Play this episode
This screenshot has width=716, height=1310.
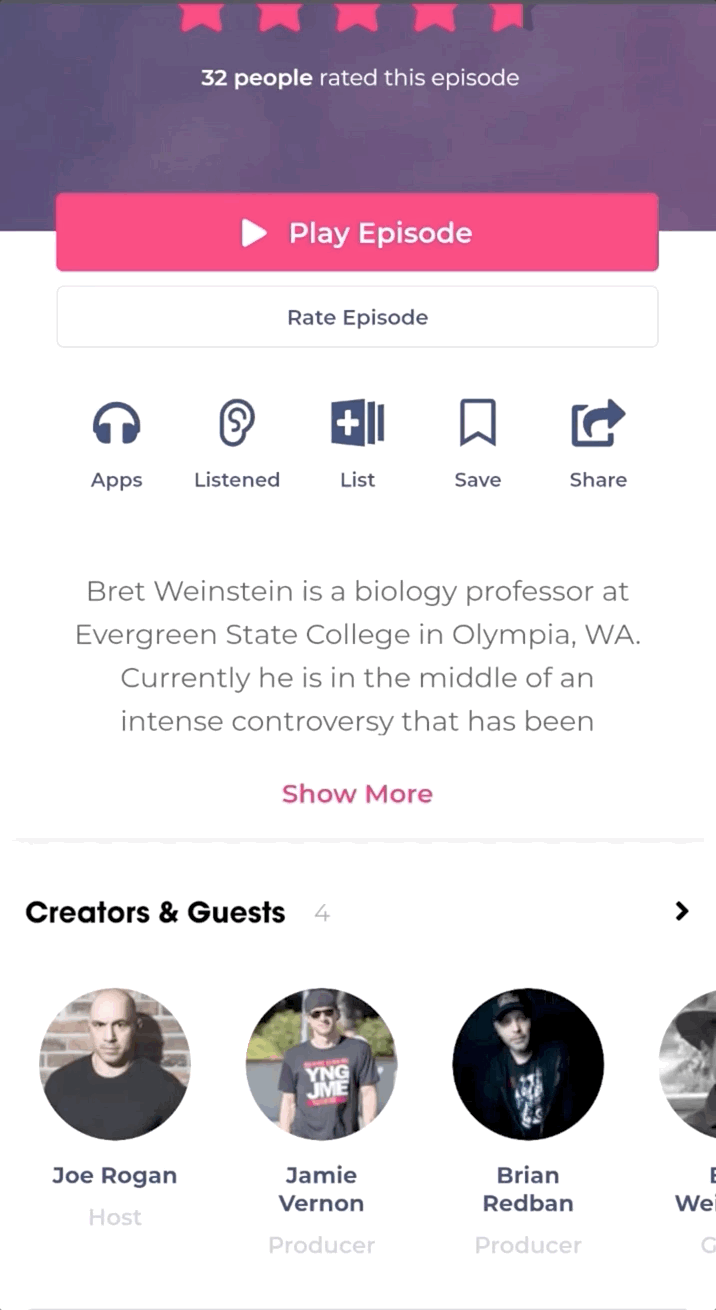(x=357, y=233)
